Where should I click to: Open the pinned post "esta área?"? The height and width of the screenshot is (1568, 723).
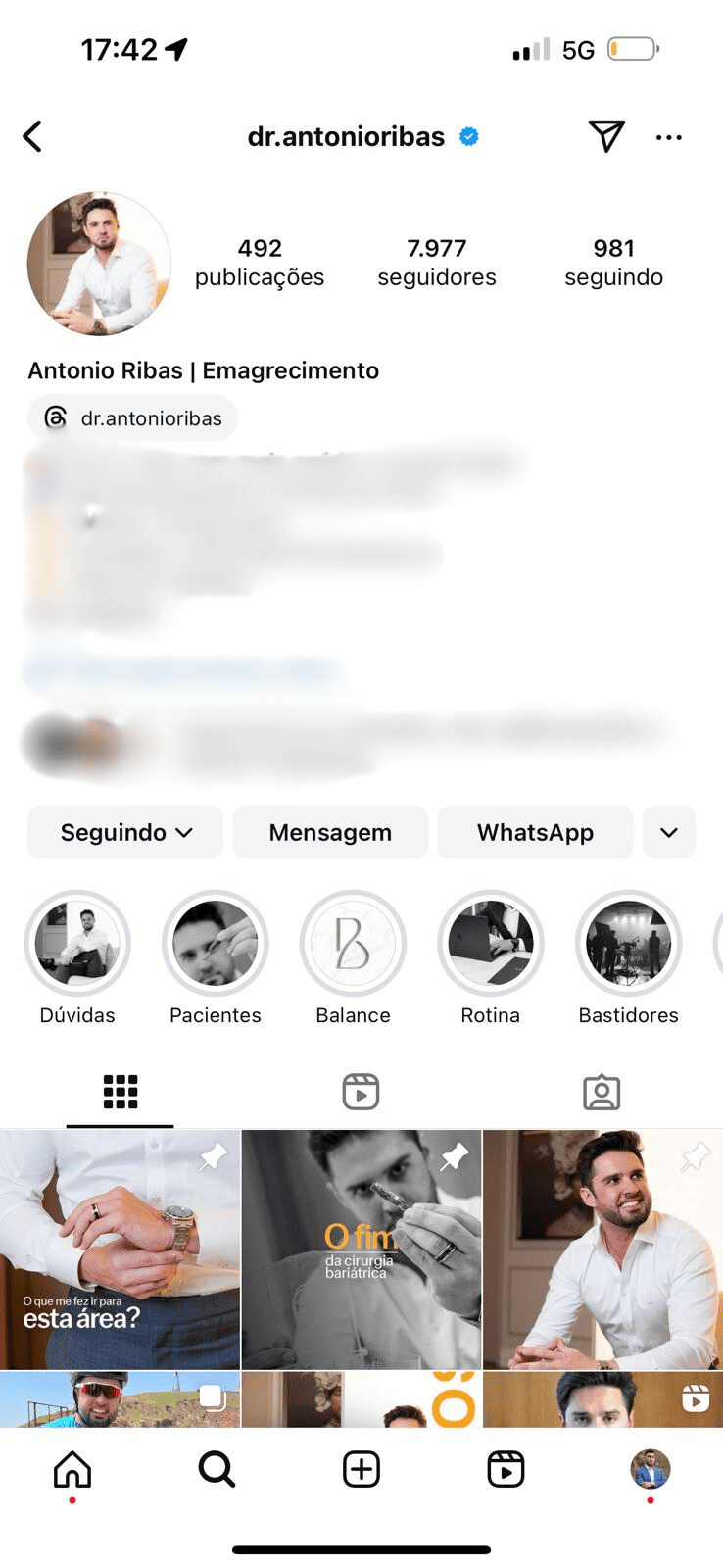pyautogui.click(x=120, y=1249)
